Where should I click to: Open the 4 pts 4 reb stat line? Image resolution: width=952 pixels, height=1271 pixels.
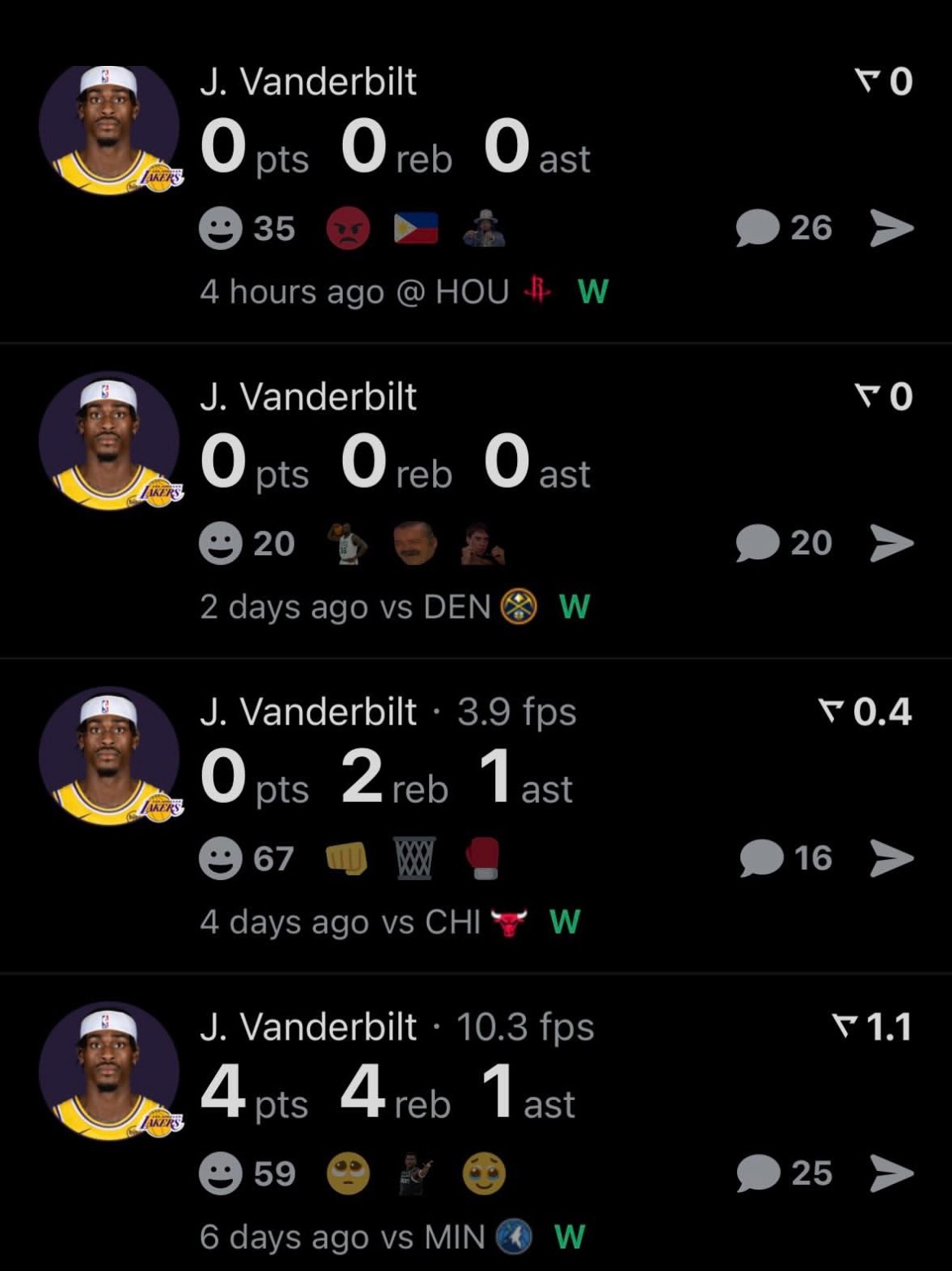[388, 1093]
